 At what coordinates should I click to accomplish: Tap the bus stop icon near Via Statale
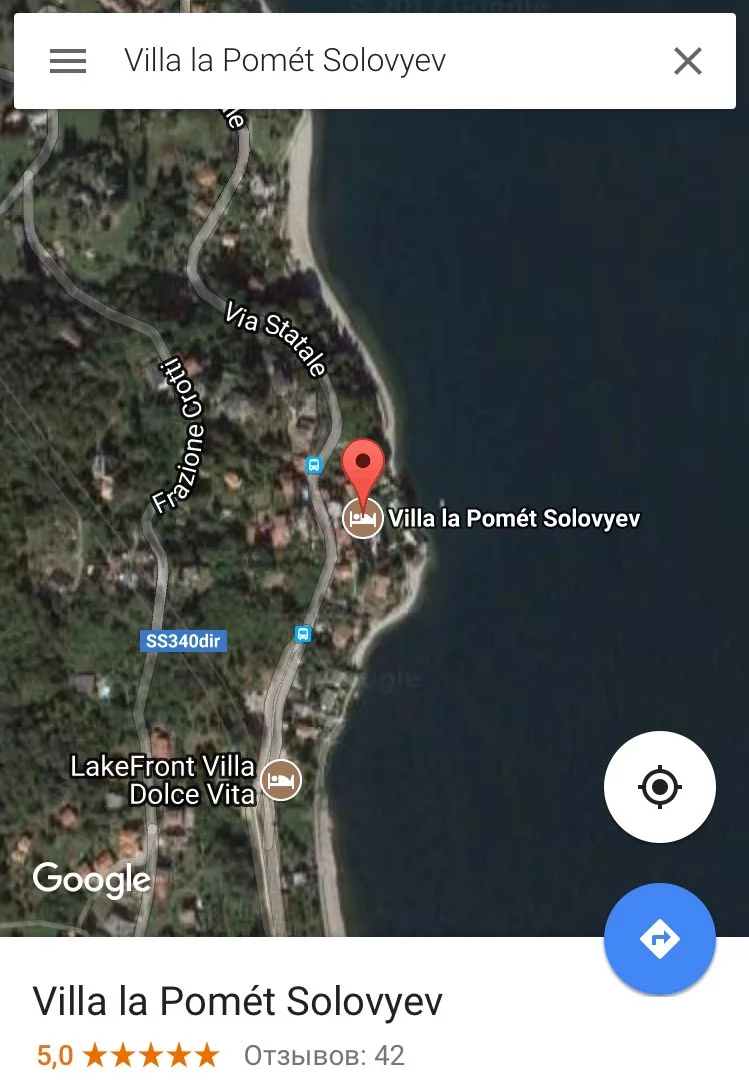(x=313, y=465)
